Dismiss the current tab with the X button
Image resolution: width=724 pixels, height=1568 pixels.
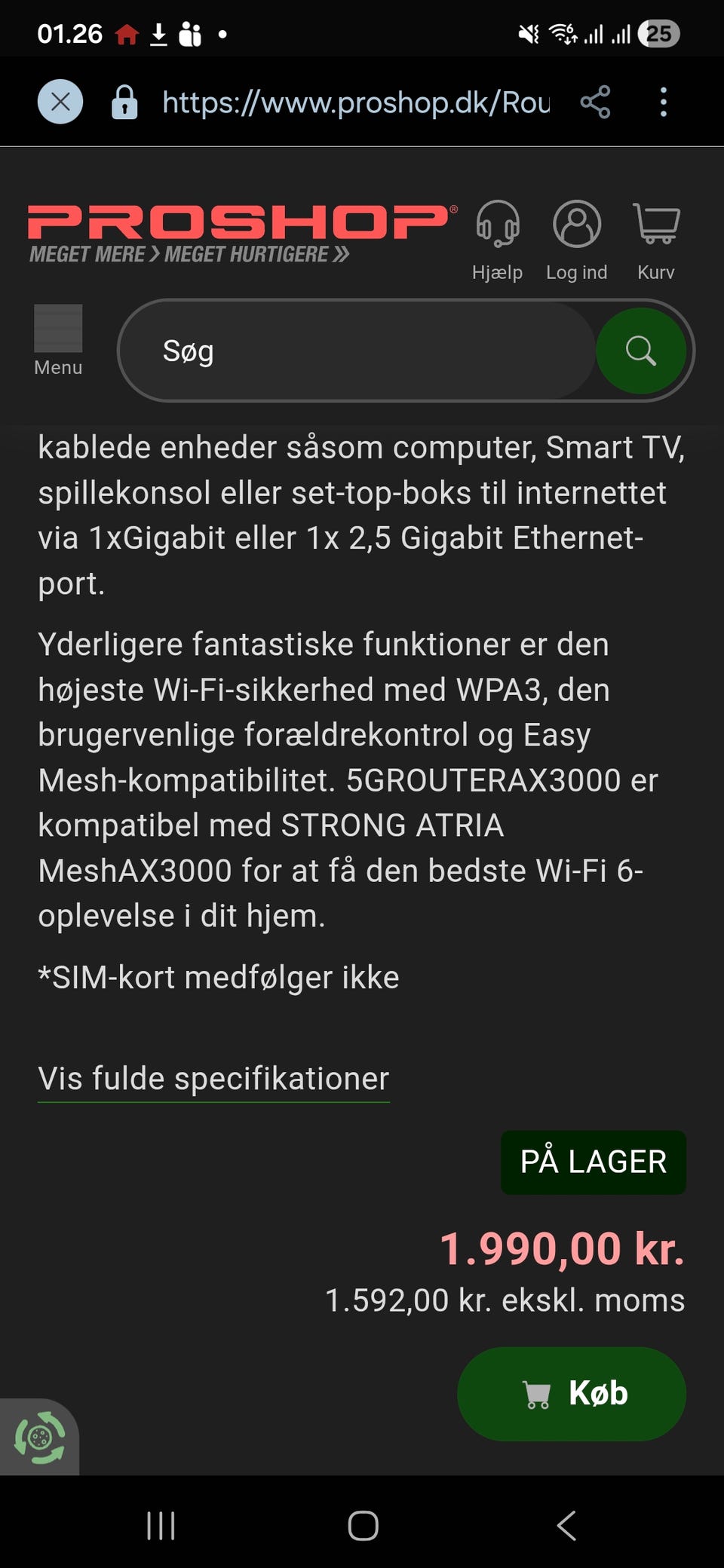point(60,102)
